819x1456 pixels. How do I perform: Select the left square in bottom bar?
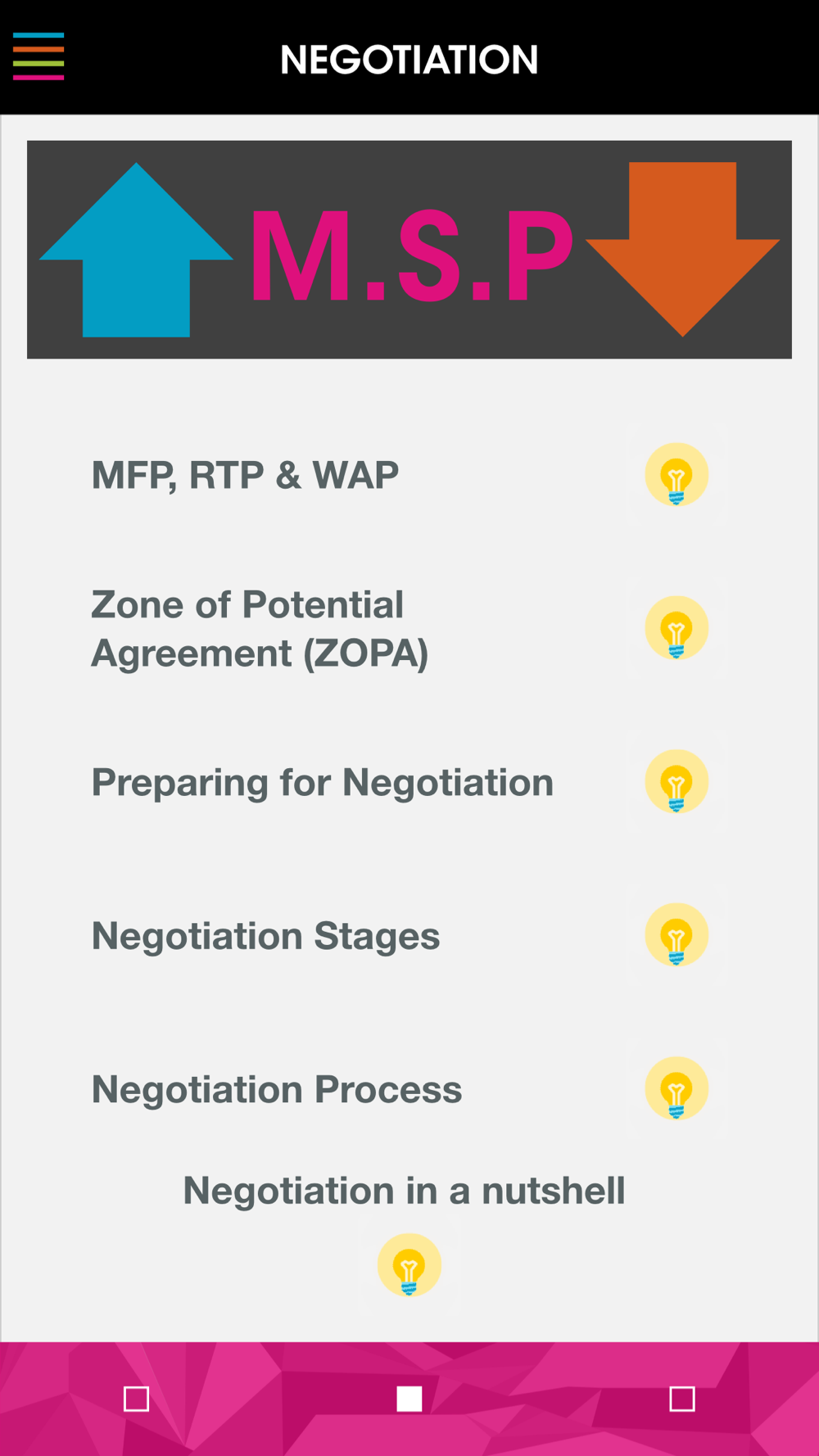click(x=136, y=1399)
